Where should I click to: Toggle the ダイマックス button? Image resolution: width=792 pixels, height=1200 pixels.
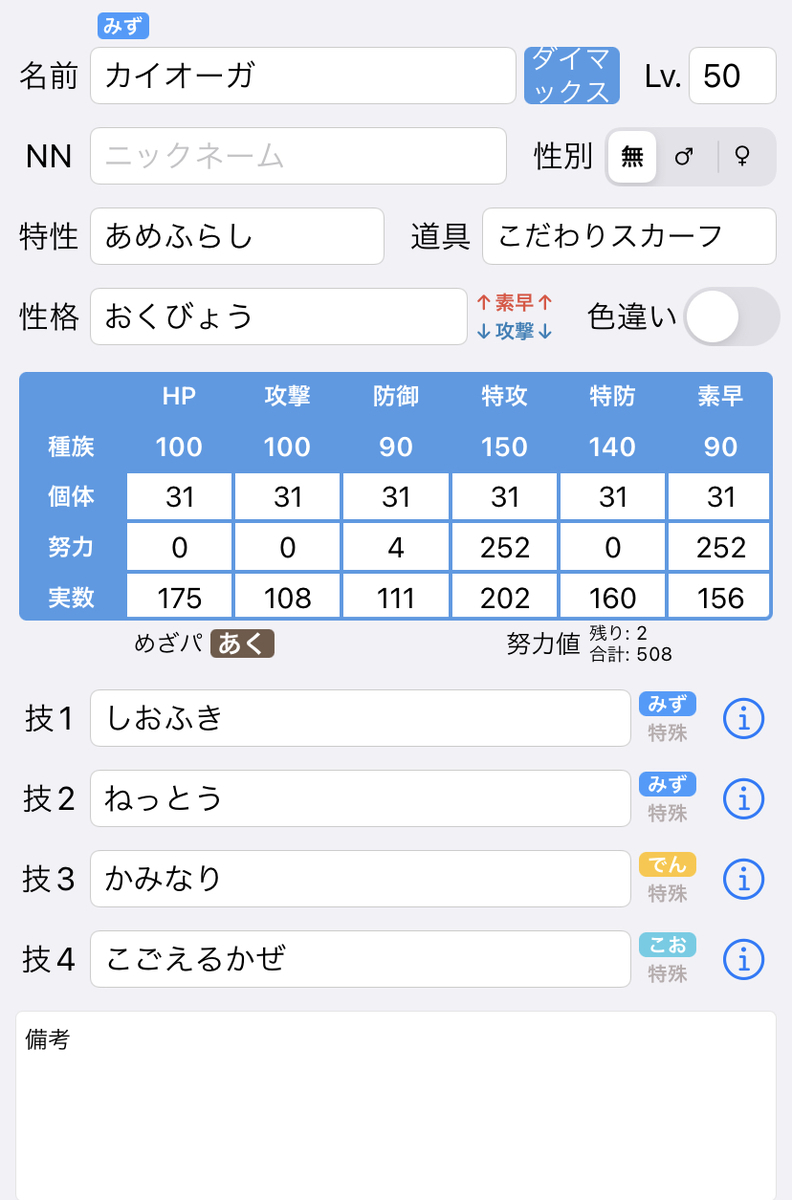pyautogui.click(x=572, y=76)
